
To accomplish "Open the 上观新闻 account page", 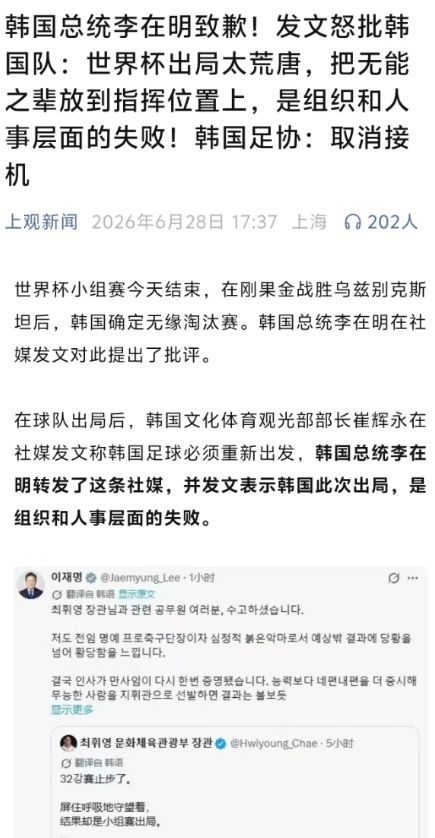I will 42,221.
